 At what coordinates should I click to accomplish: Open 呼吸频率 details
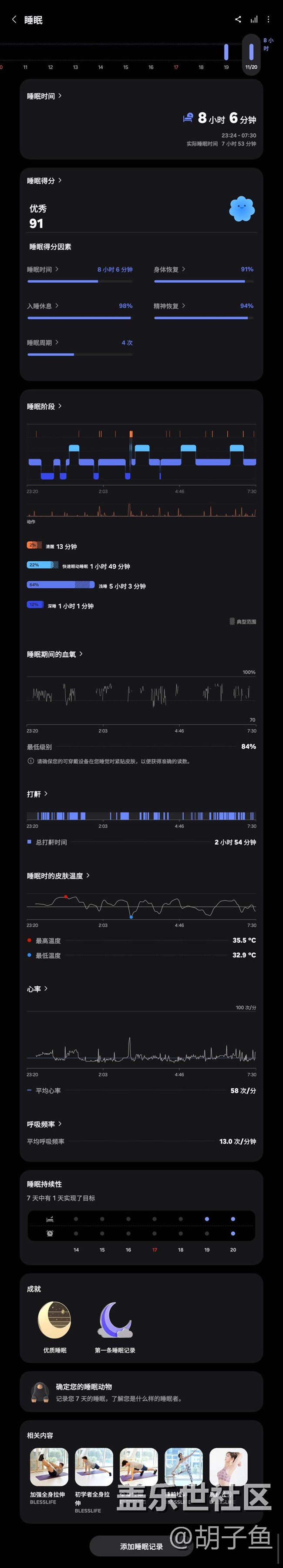[x=44, y=1124]
